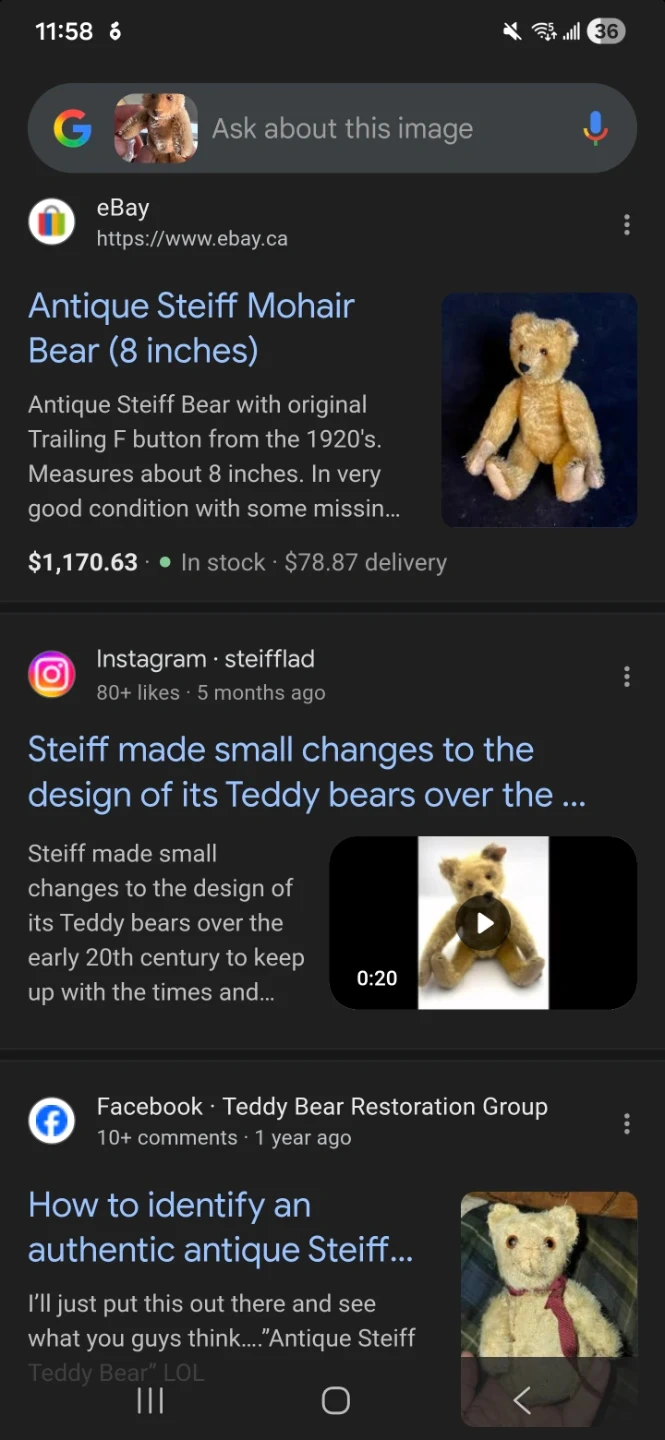Play the 0:20 Instagram bear video
Viewport: 665px width, 1440px height.
pos(483,922)
